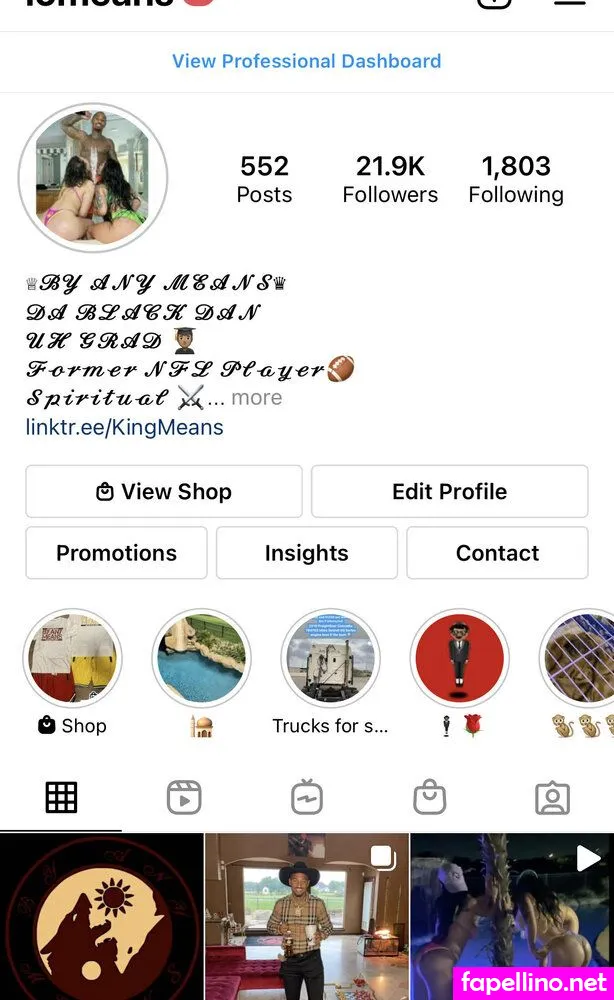
Task: Tap the View Shop button
Action: 164,491
